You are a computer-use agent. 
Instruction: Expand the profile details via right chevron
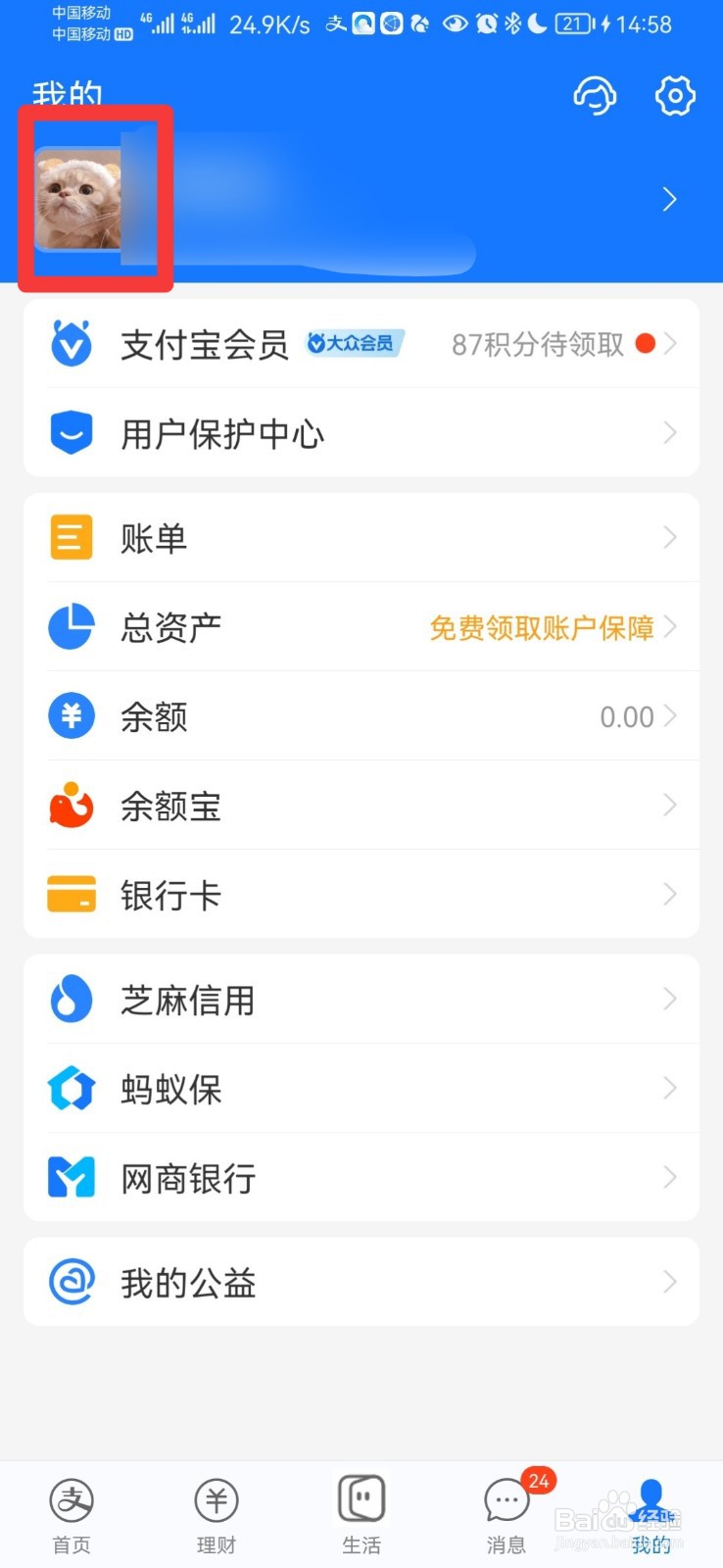(670, 199)
